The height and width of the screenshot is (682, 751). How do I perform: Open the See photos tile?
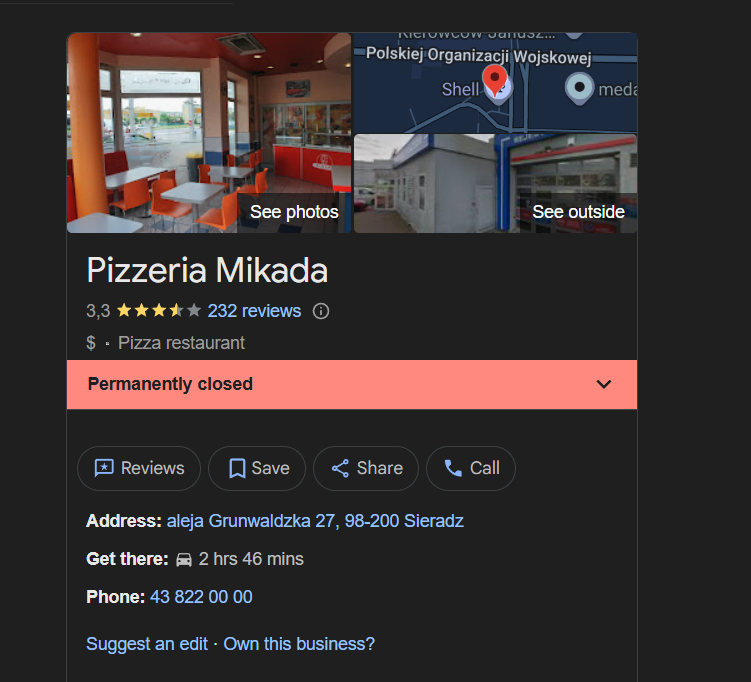point(209,133)
